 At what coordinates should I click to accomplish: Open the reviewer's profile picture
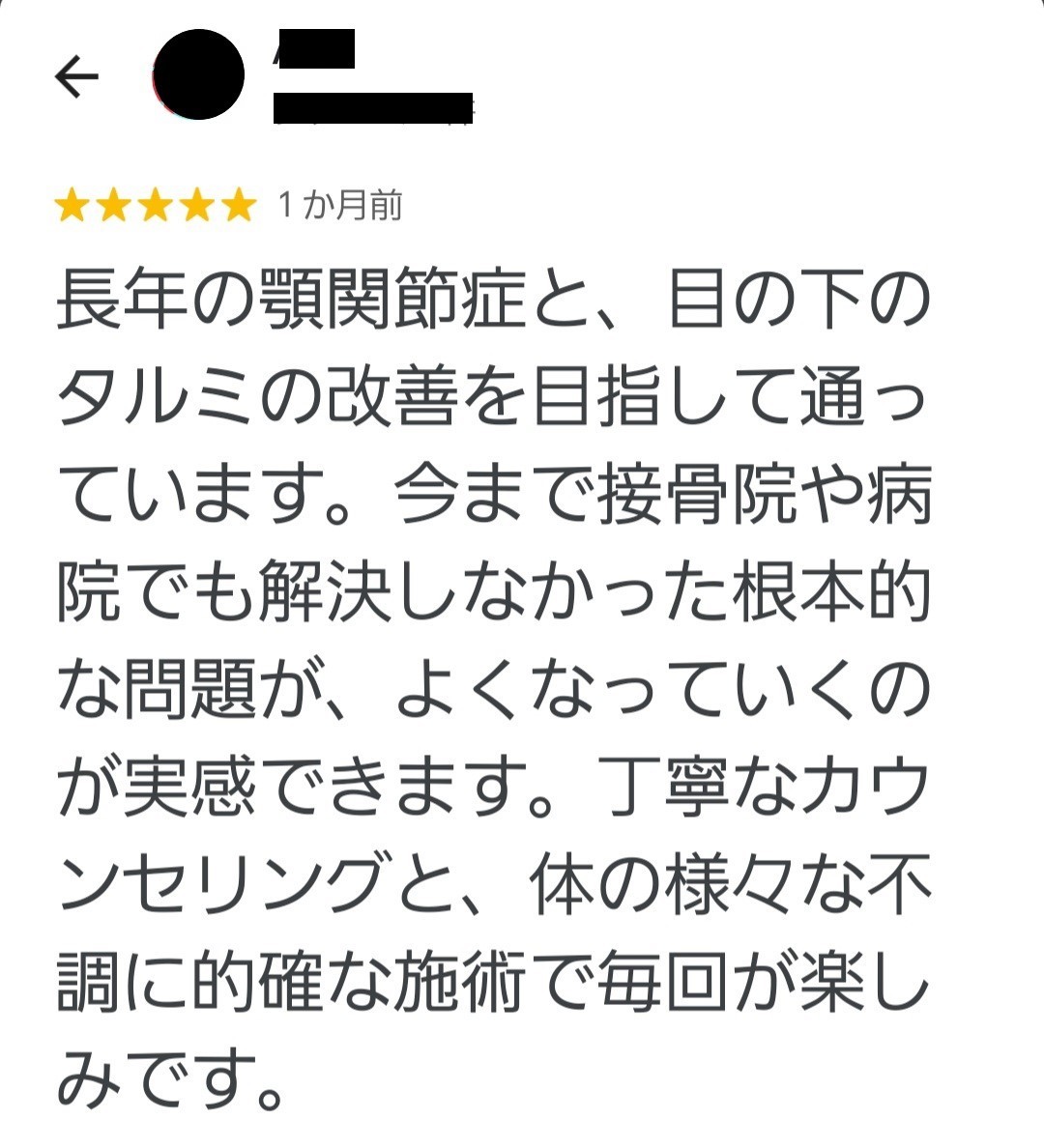click(199, 75)
